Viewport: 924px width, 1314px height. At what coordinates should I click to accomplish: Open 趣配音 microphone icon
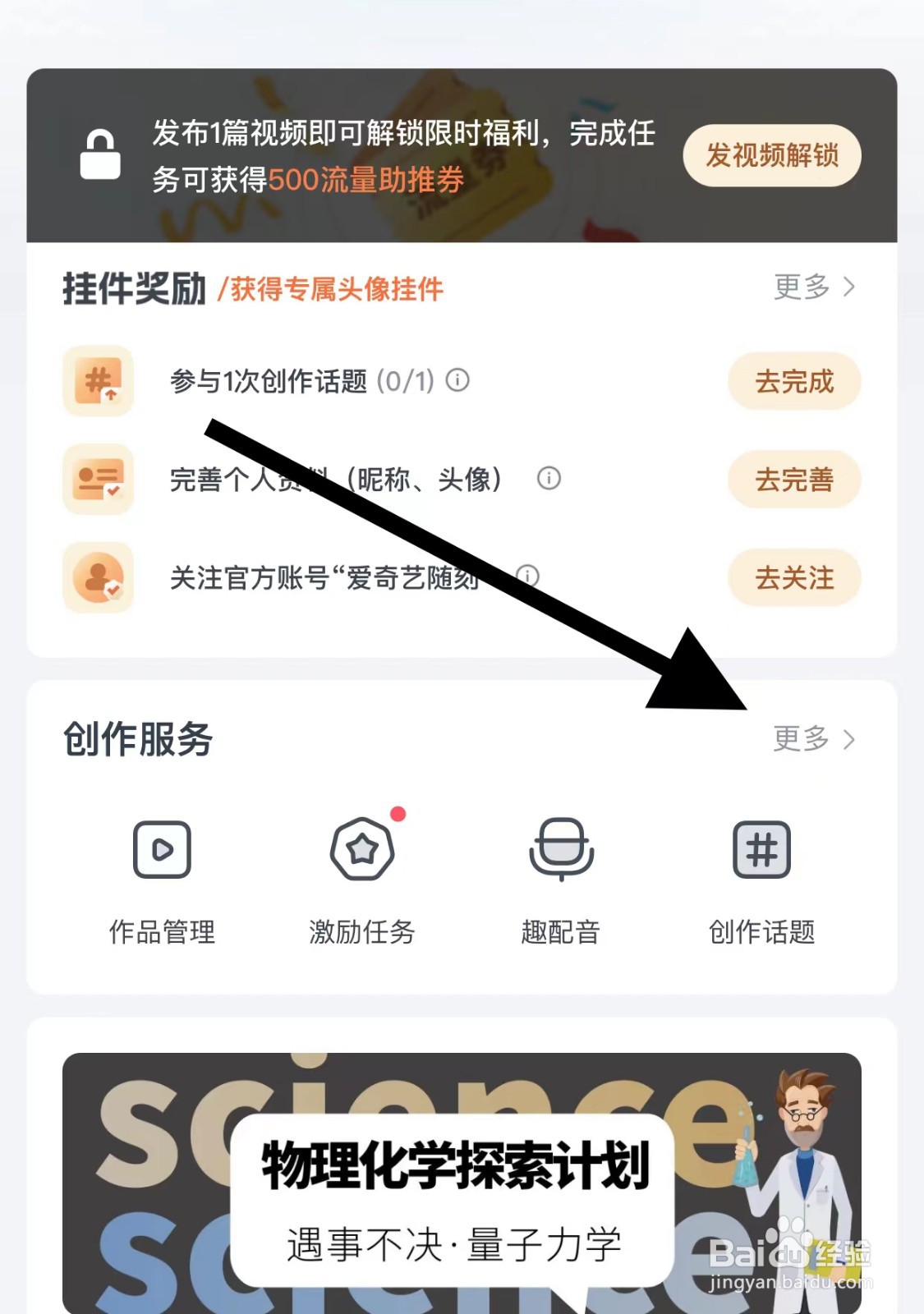pyautogui.click(x=562, y=850)
